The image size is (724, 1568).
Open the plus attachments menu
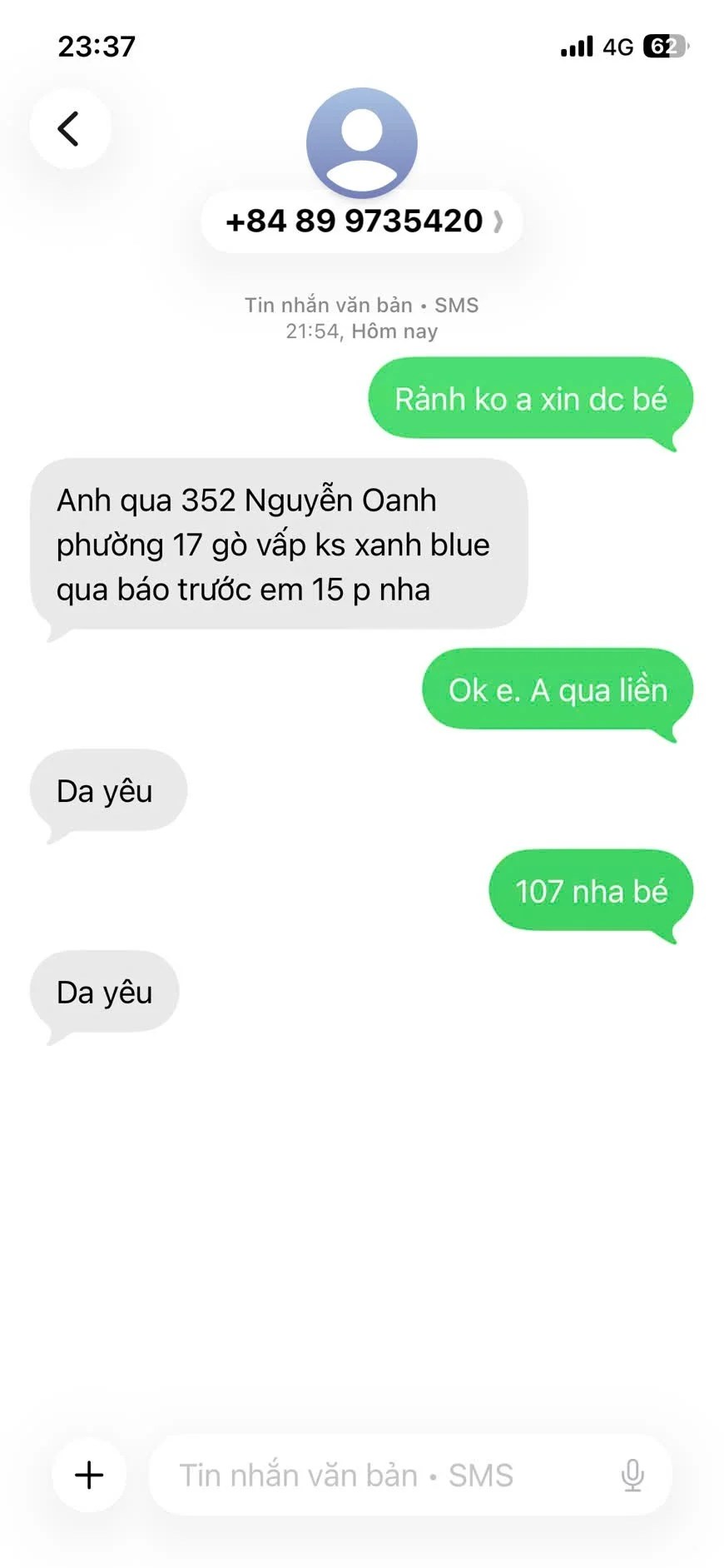(89, 1475)
